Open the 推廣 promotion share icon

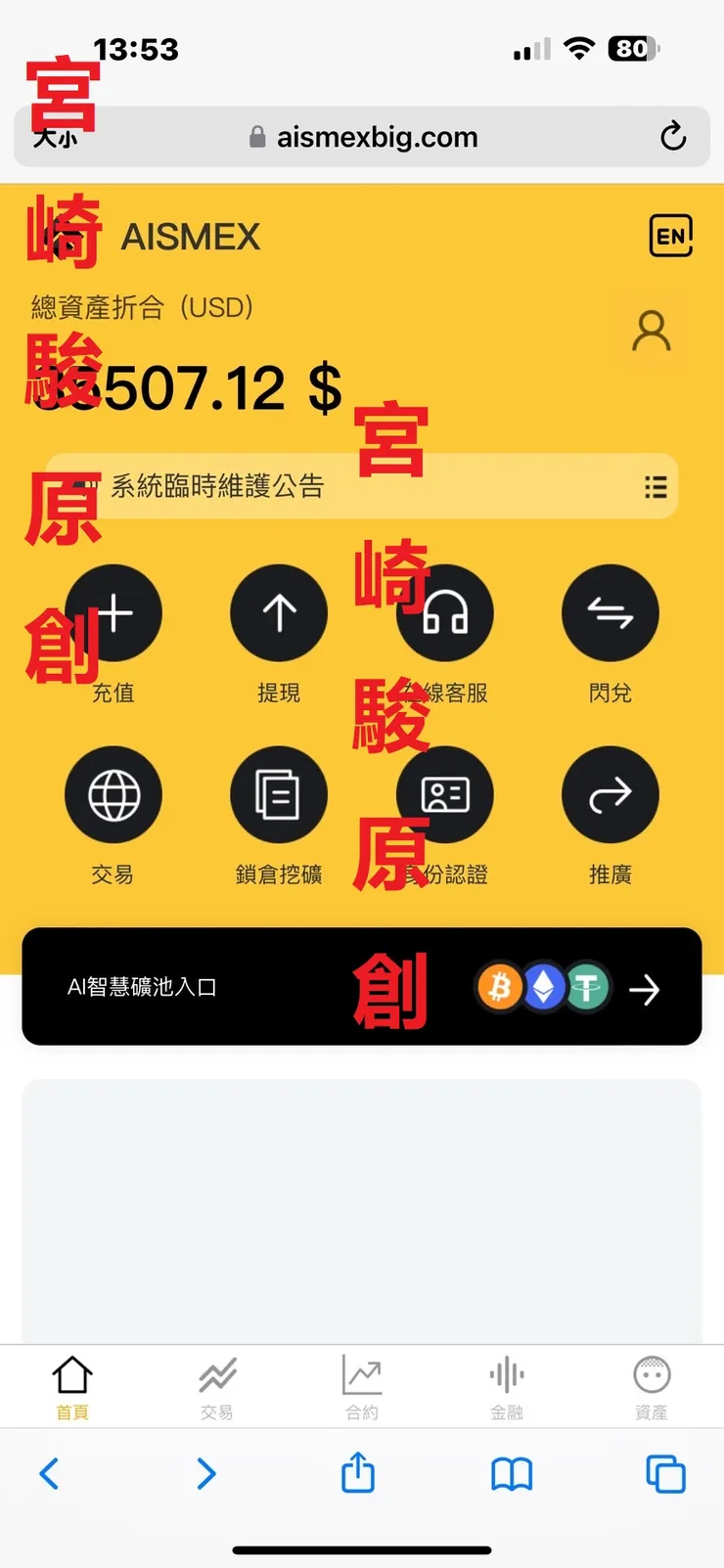[x=611, y=794]
